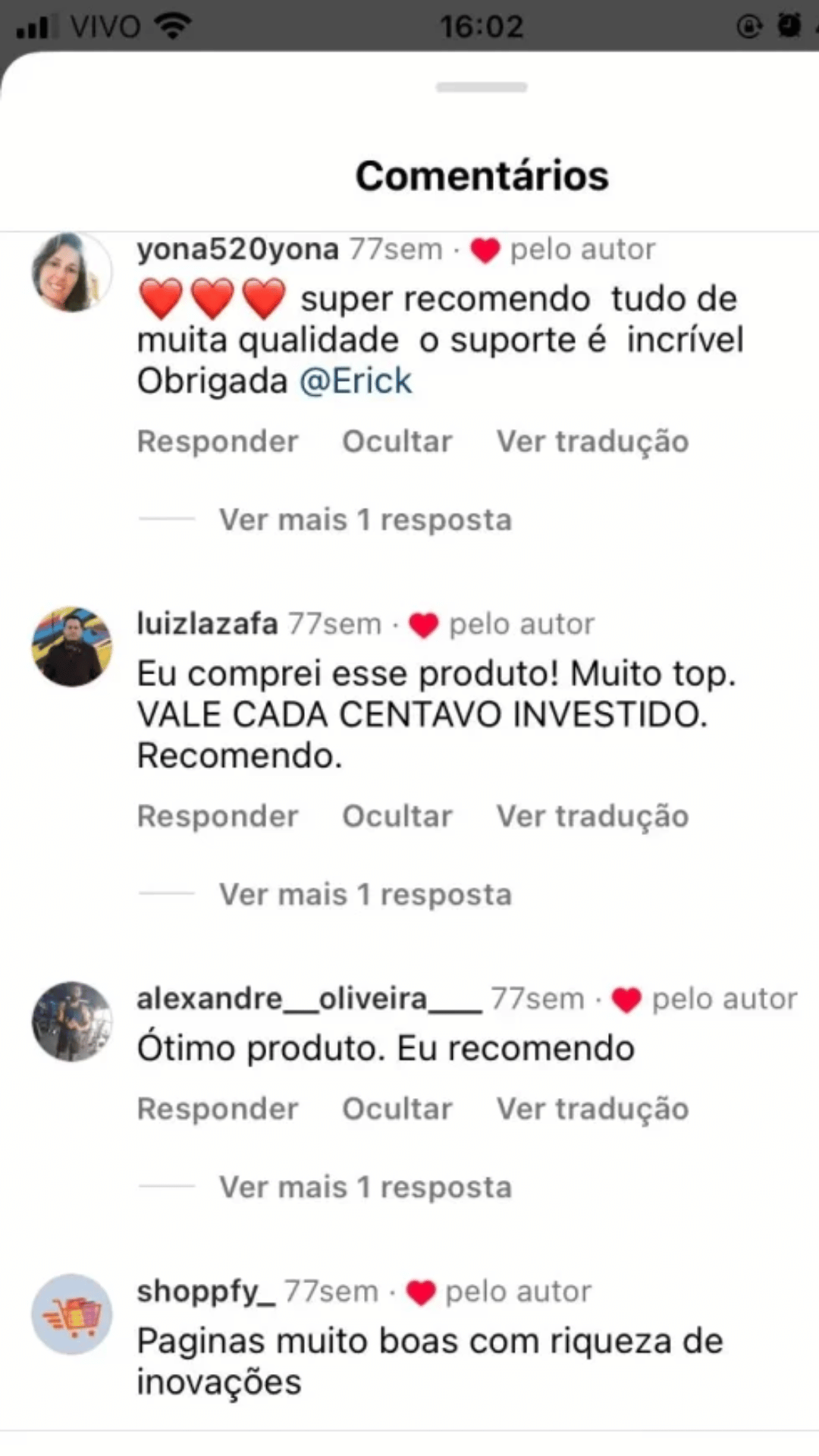Hide luizlazafa's comment

[397, 816]
